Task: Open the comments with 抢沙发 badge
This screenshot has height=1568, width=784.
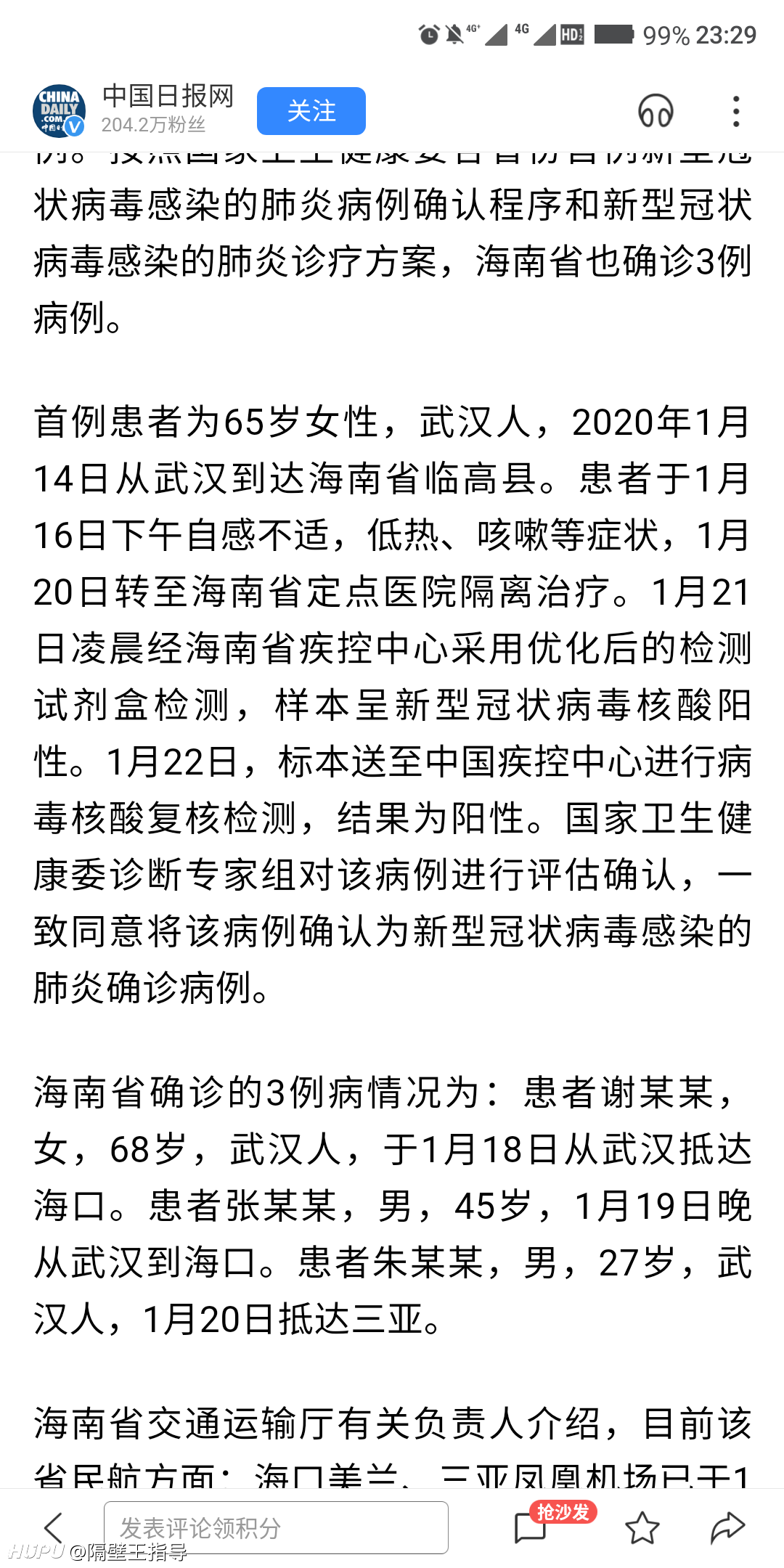Action: pos(532,1527)
